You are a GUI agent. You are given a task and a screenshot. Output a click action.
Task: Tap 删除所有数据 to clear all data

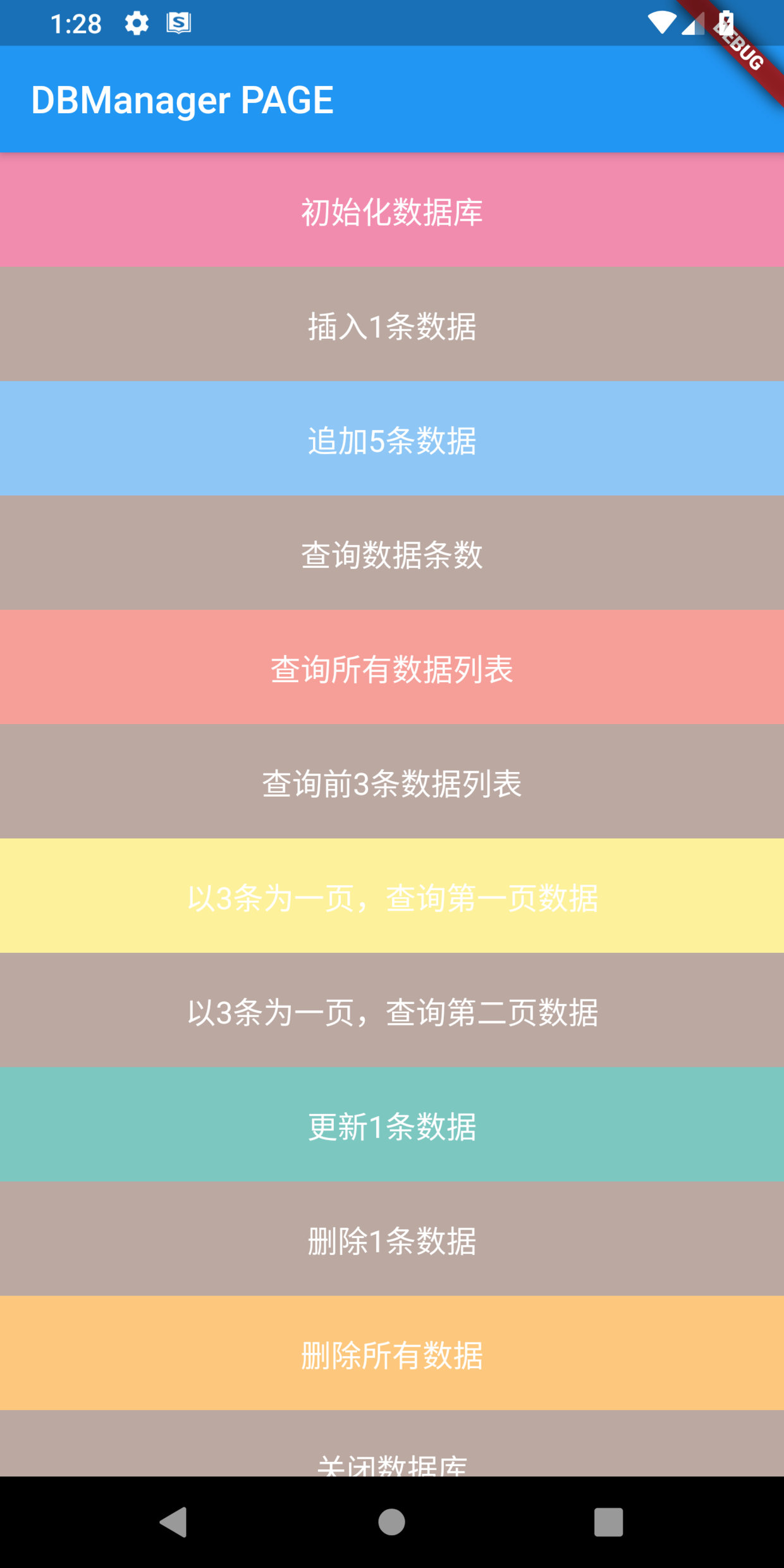point(392,1355)
